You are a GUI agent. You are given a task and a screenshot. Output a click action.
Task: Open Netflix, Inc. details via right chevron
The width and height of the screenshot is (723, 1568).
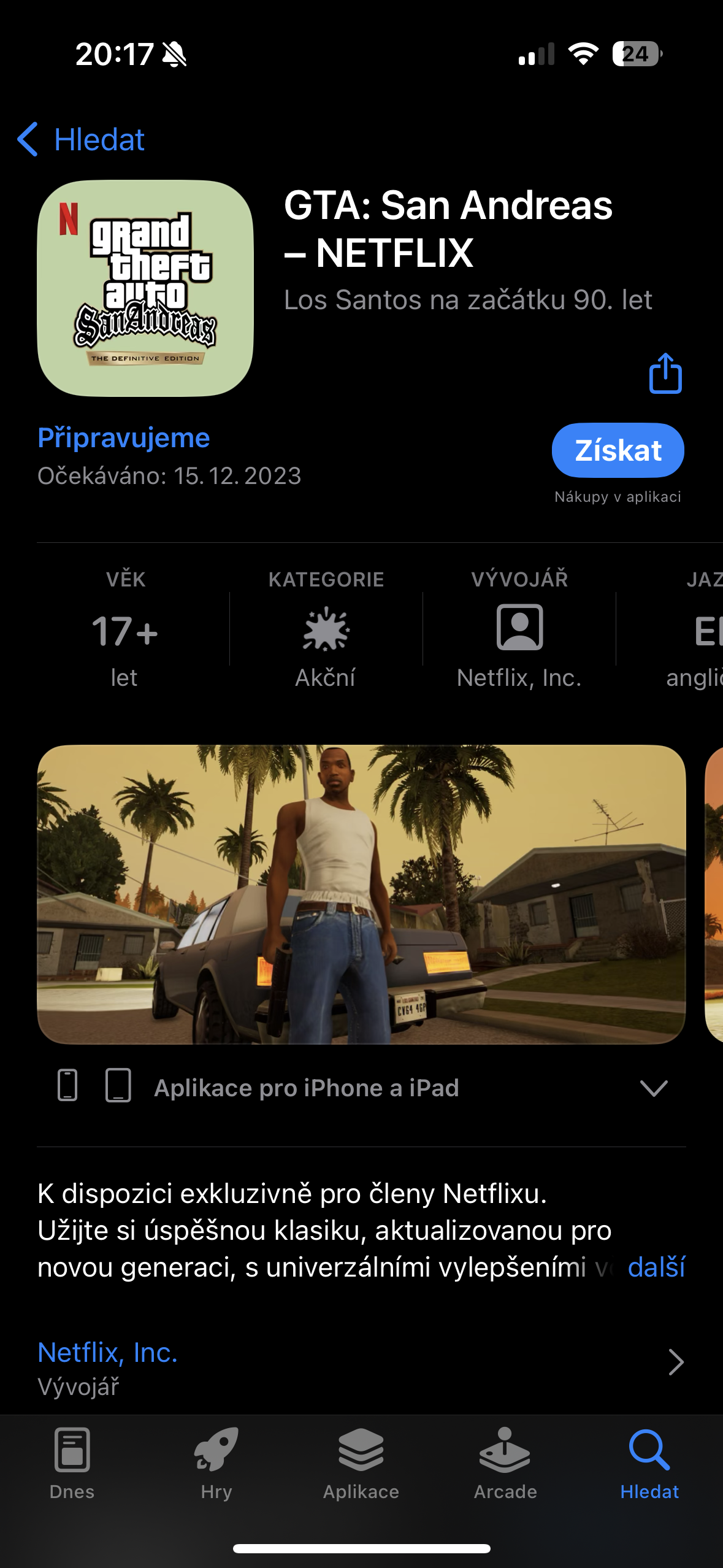tap(675, 1362)
